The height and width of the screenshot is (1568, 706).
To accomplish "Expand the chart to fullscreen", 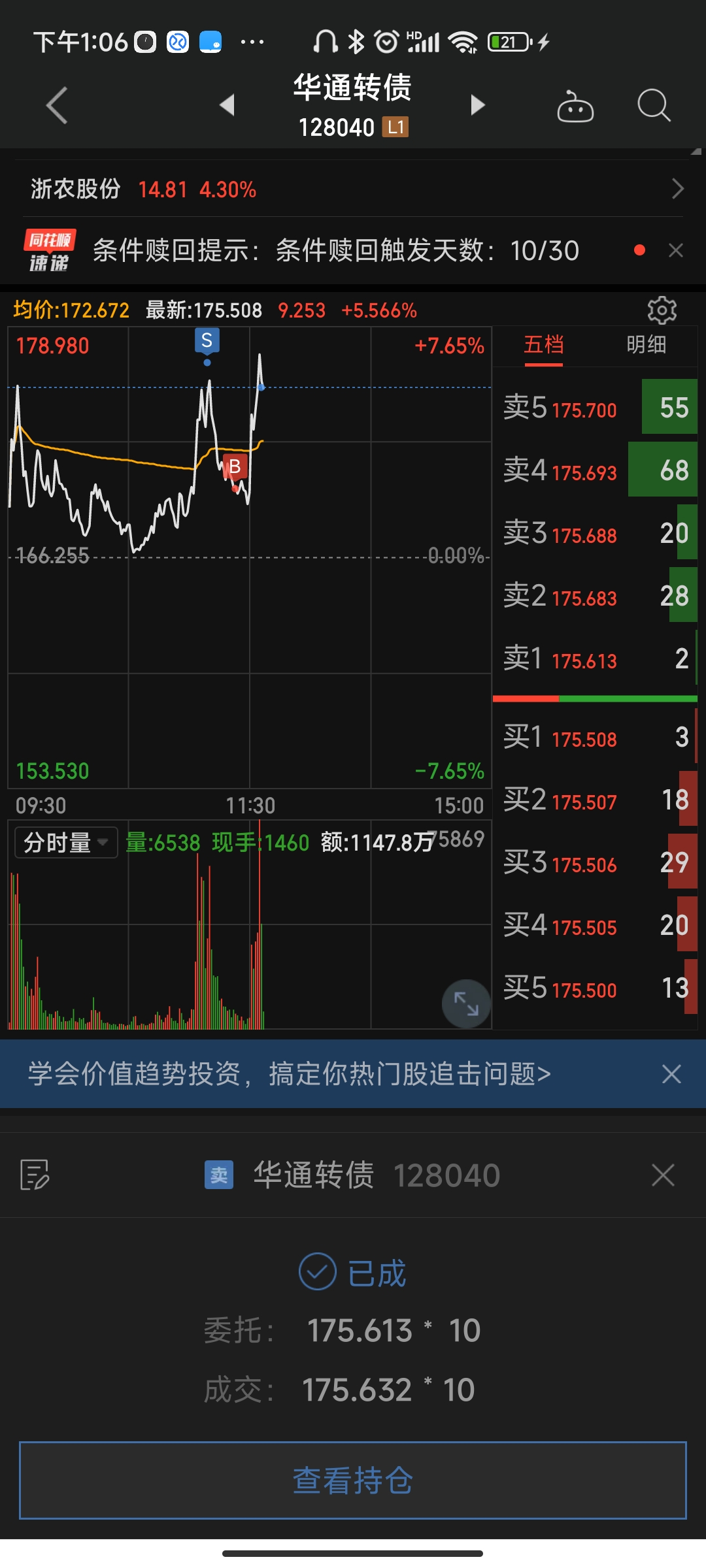I will pos(466,1004).
